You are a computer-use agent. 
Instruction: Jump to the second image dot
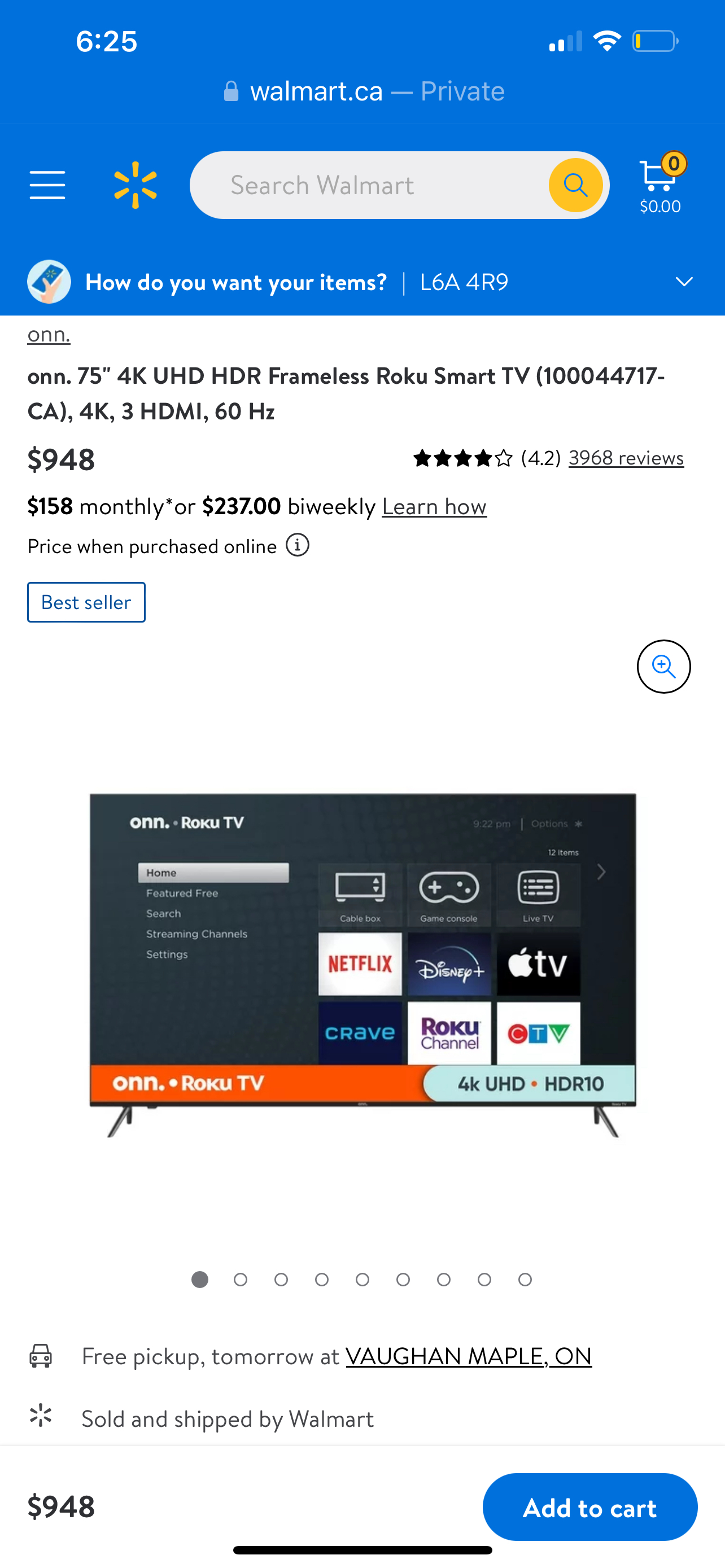241,1280
